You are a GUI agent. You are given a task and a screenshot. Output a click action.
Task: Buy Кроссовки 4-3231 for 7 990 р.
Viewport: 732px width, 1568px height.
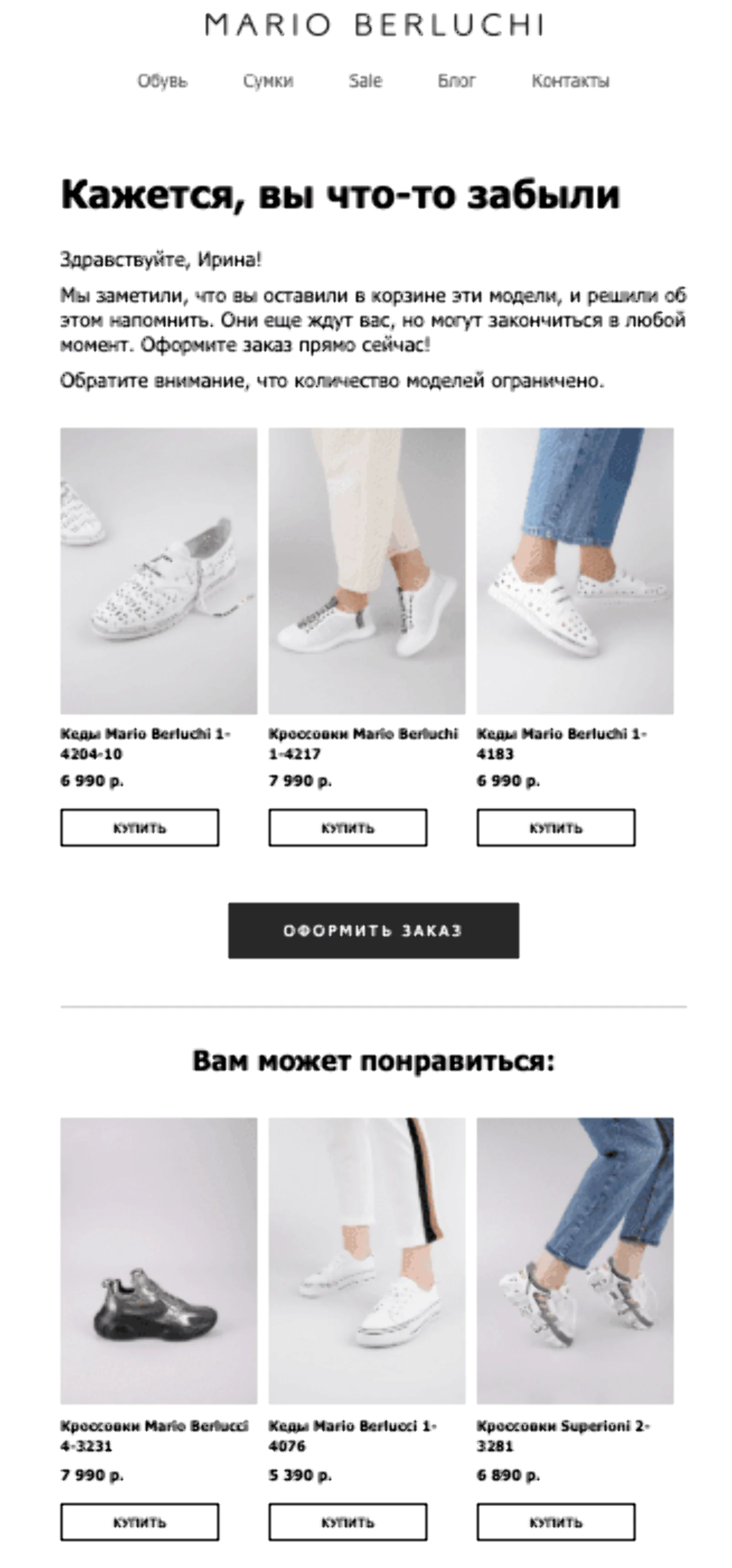click(x=140, y=1522)
